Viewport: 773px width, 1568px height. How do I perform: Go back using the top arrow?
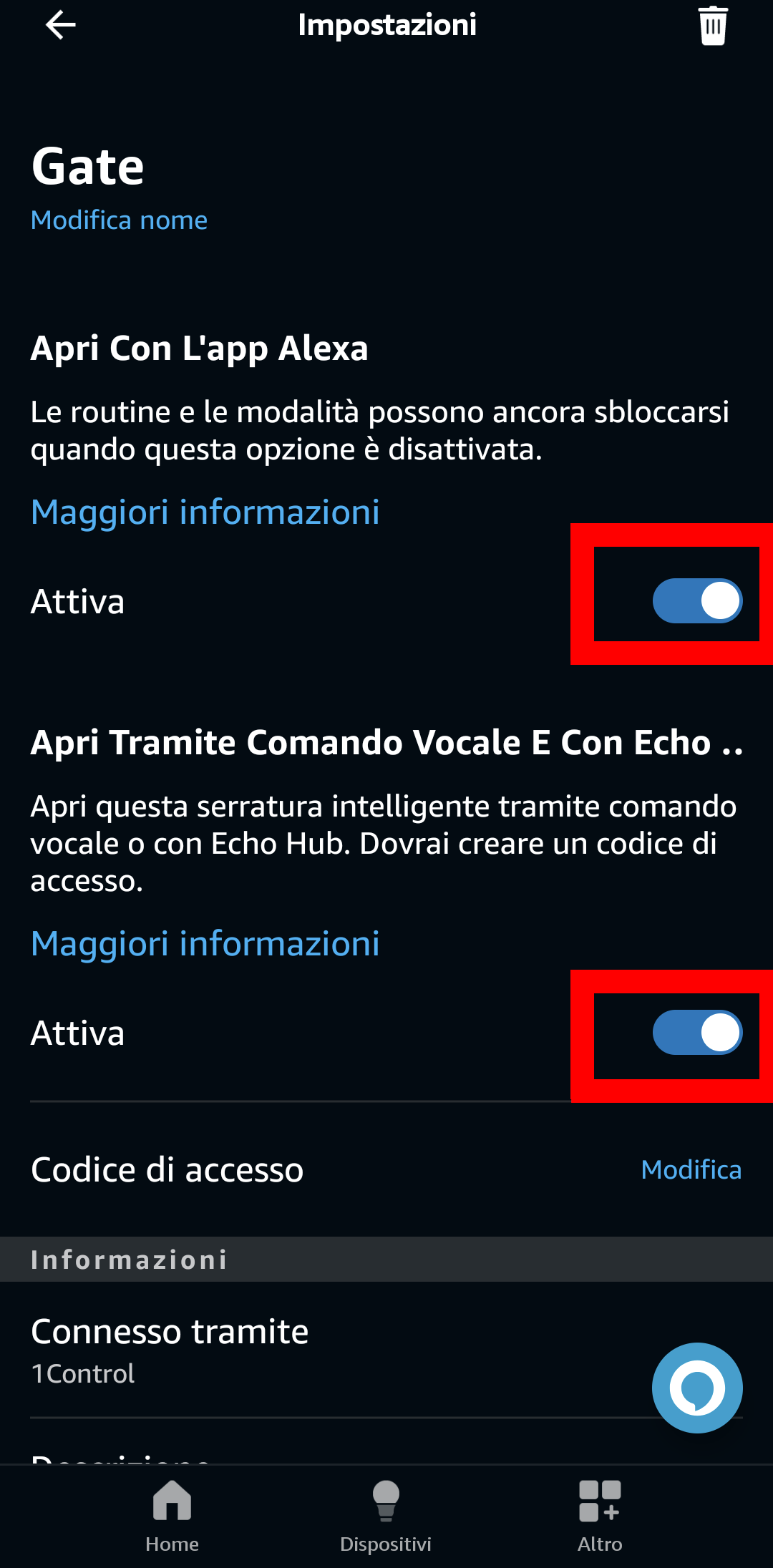(x=61, y=25)
